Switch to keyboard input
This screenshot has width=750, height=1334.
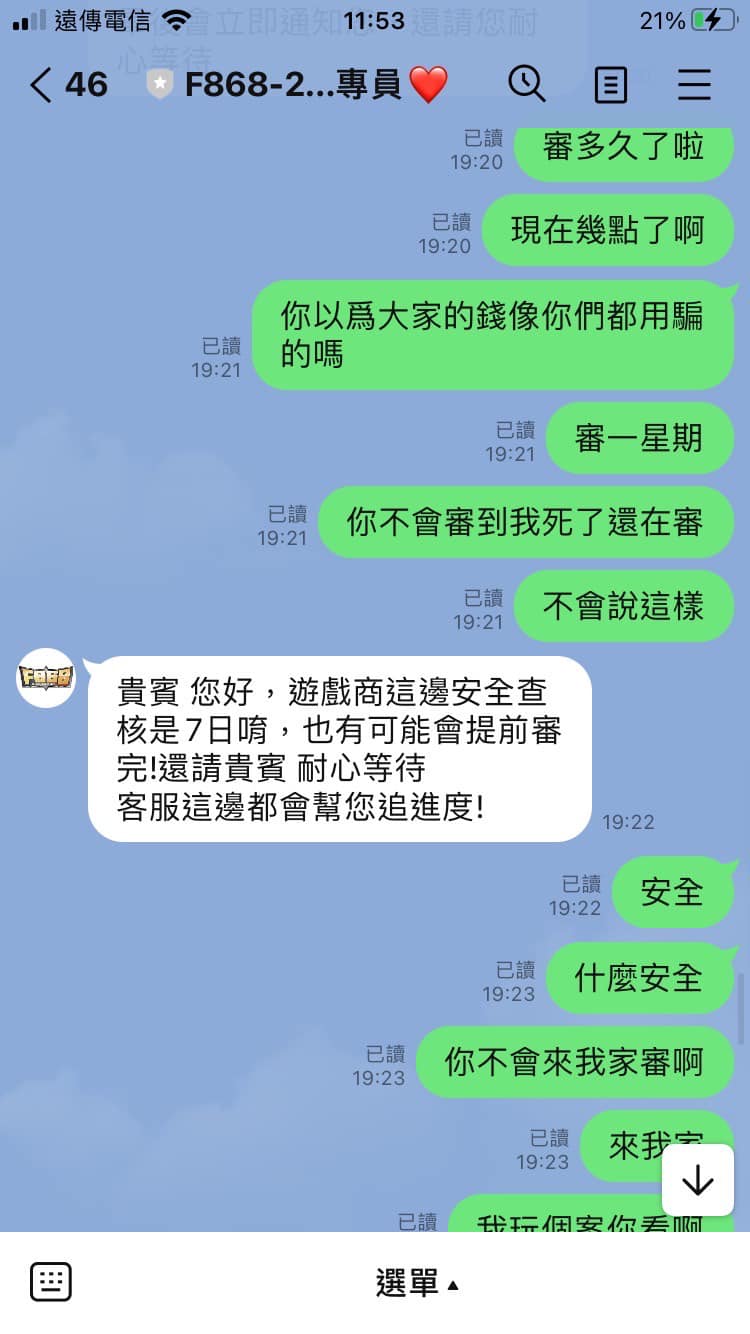[50, 1282]
